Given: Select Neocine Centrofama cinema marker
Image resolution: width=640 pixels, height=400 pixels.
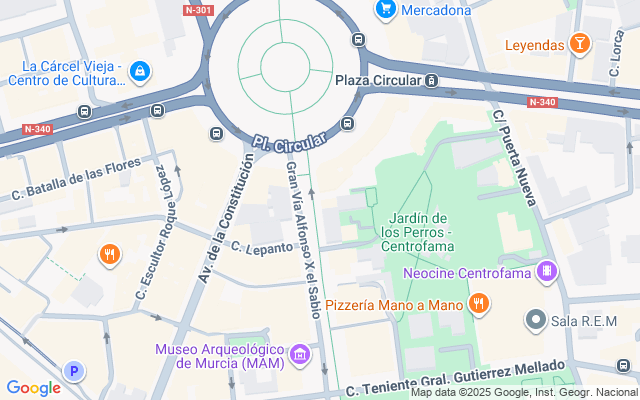Looking at the screenshot, I should click(547, 272).
